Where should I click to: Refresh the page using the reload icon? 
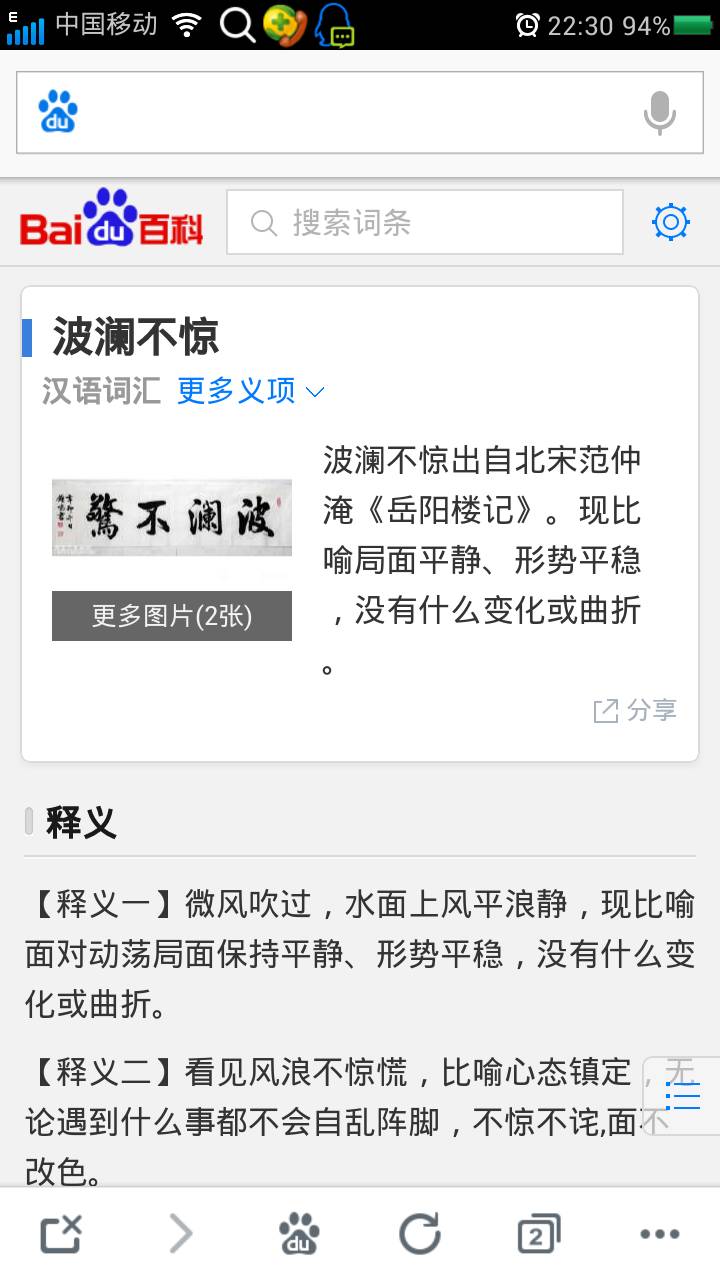tap(420, 1232)
